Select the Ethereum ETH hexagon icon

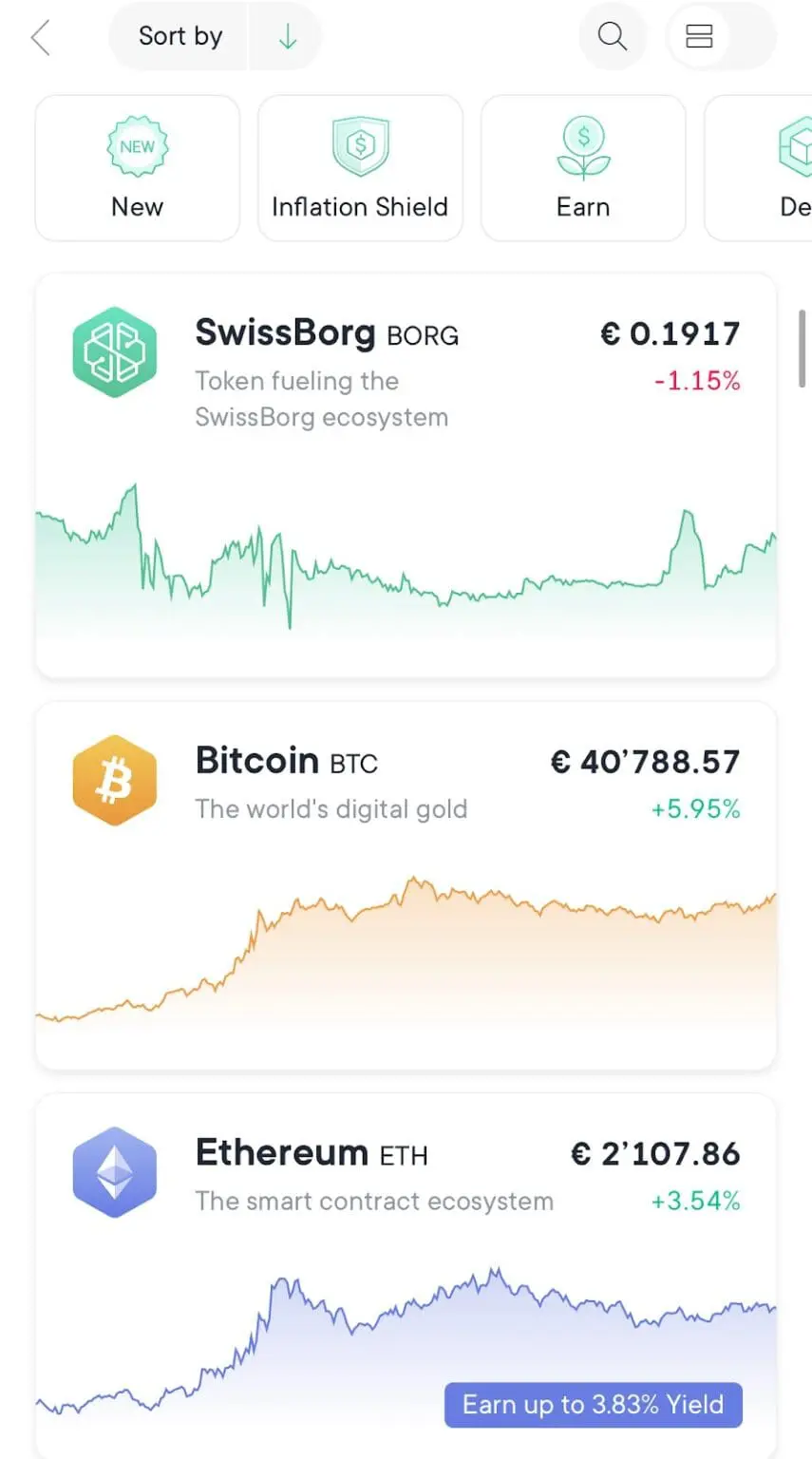pyautogui.click(x=114, y=1171)
